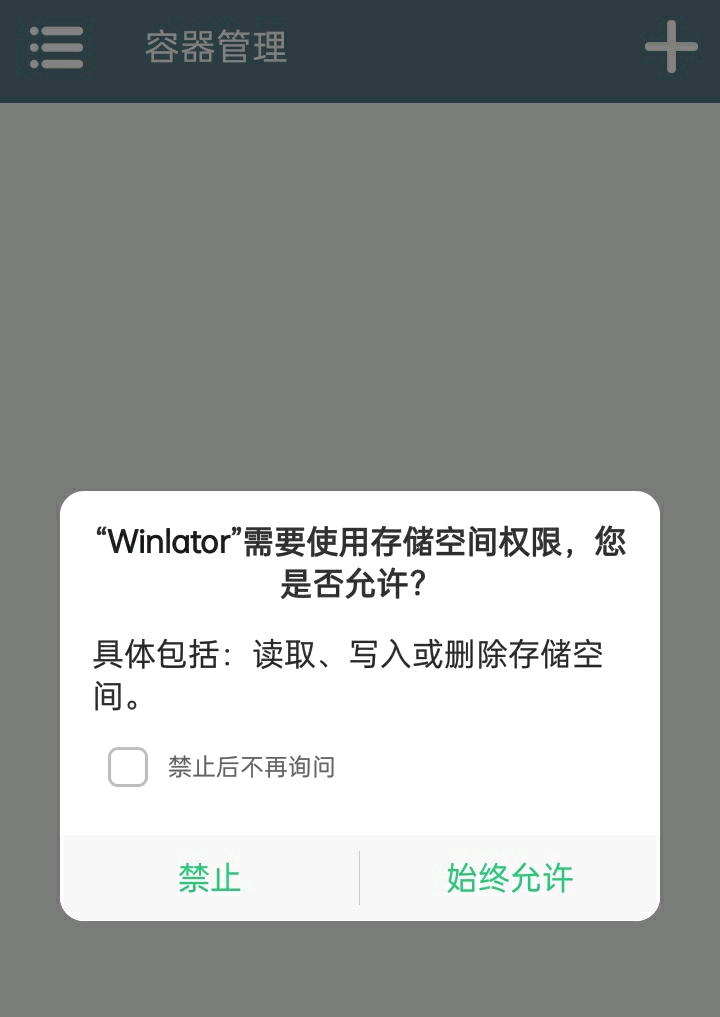Image resolution: width=720 pixels, height=1017 pixels.
Task: Add a new container with plus icon
Action: coord(670,47)
